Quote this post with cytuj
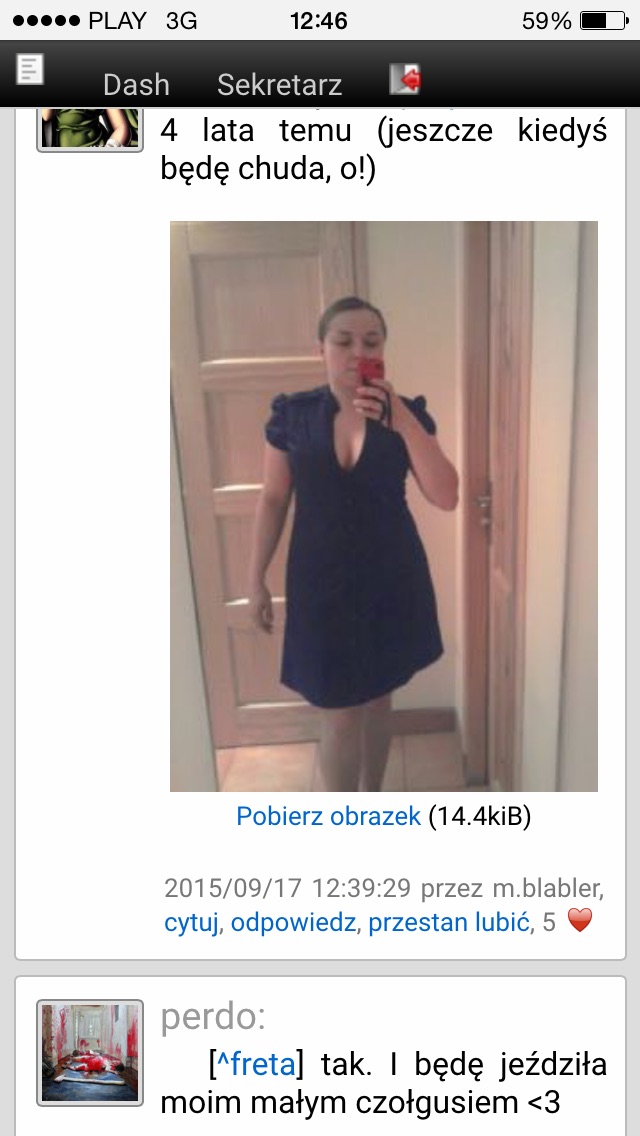The width and height of the screenshot is (640, 1136). pyautogui.click(x=191, y=922)
